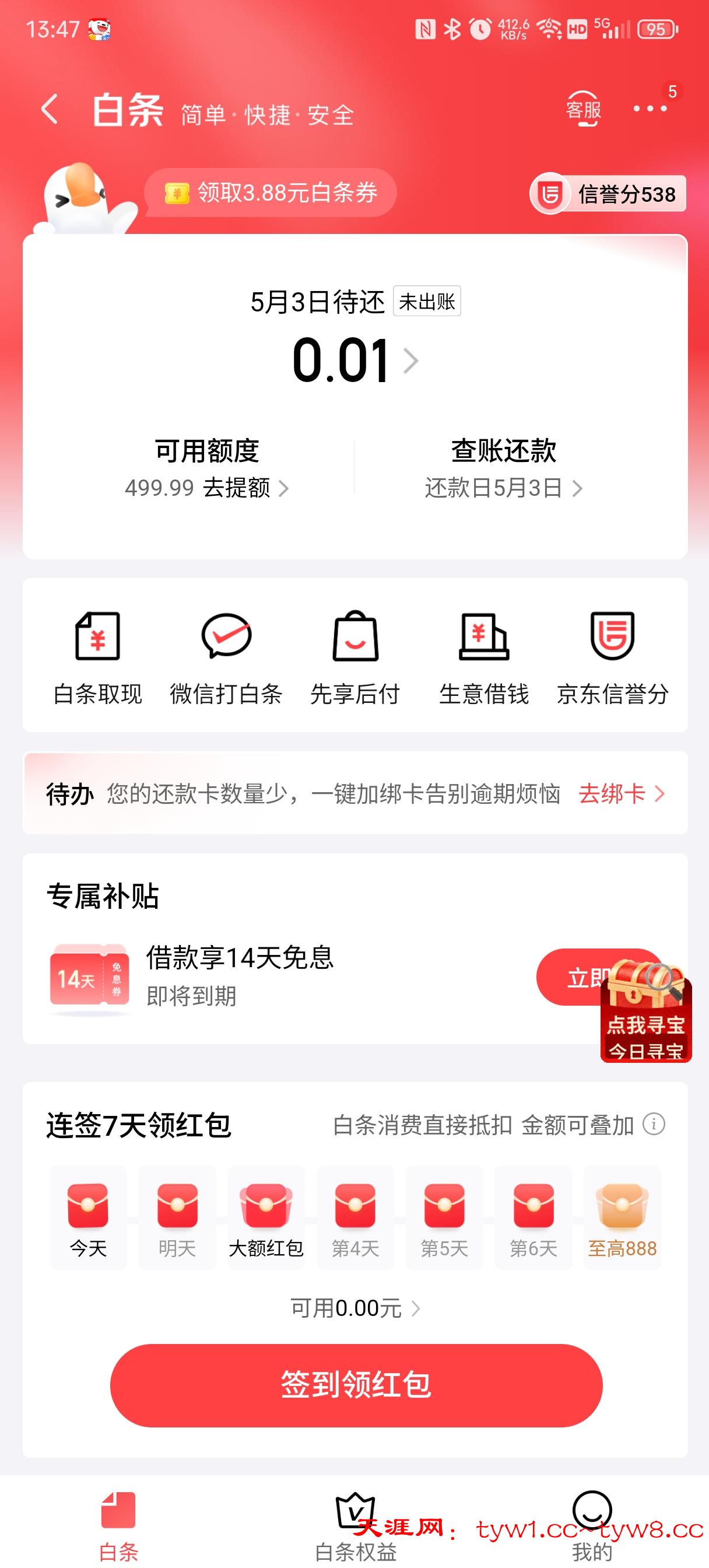Open 可用0.00元 red packet balance
709x1568 pixels.
coord(355,1308)
